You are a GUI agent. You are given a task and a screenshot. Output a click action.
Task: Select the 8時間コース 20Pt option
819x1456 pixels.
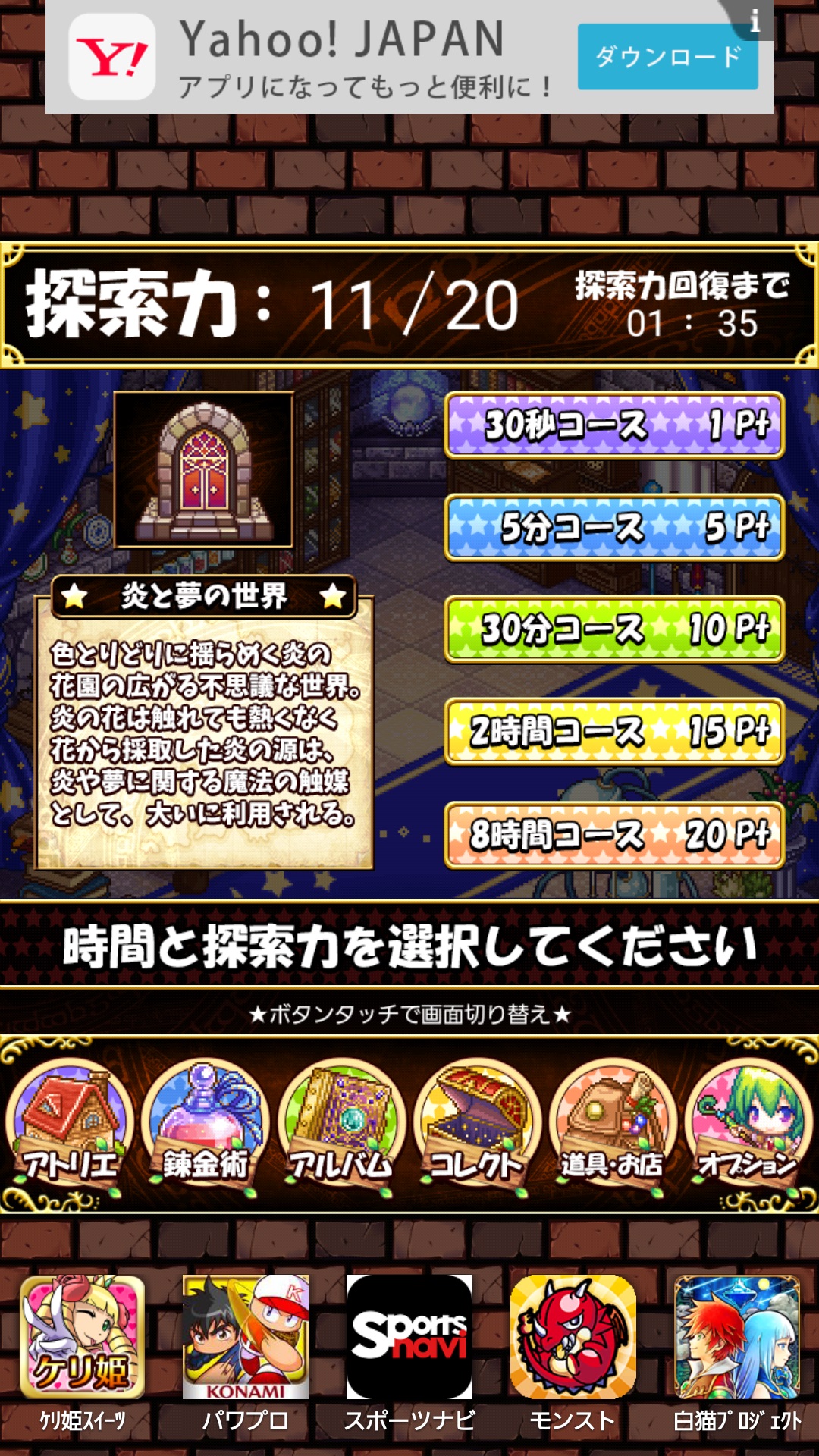pos(614,834)
